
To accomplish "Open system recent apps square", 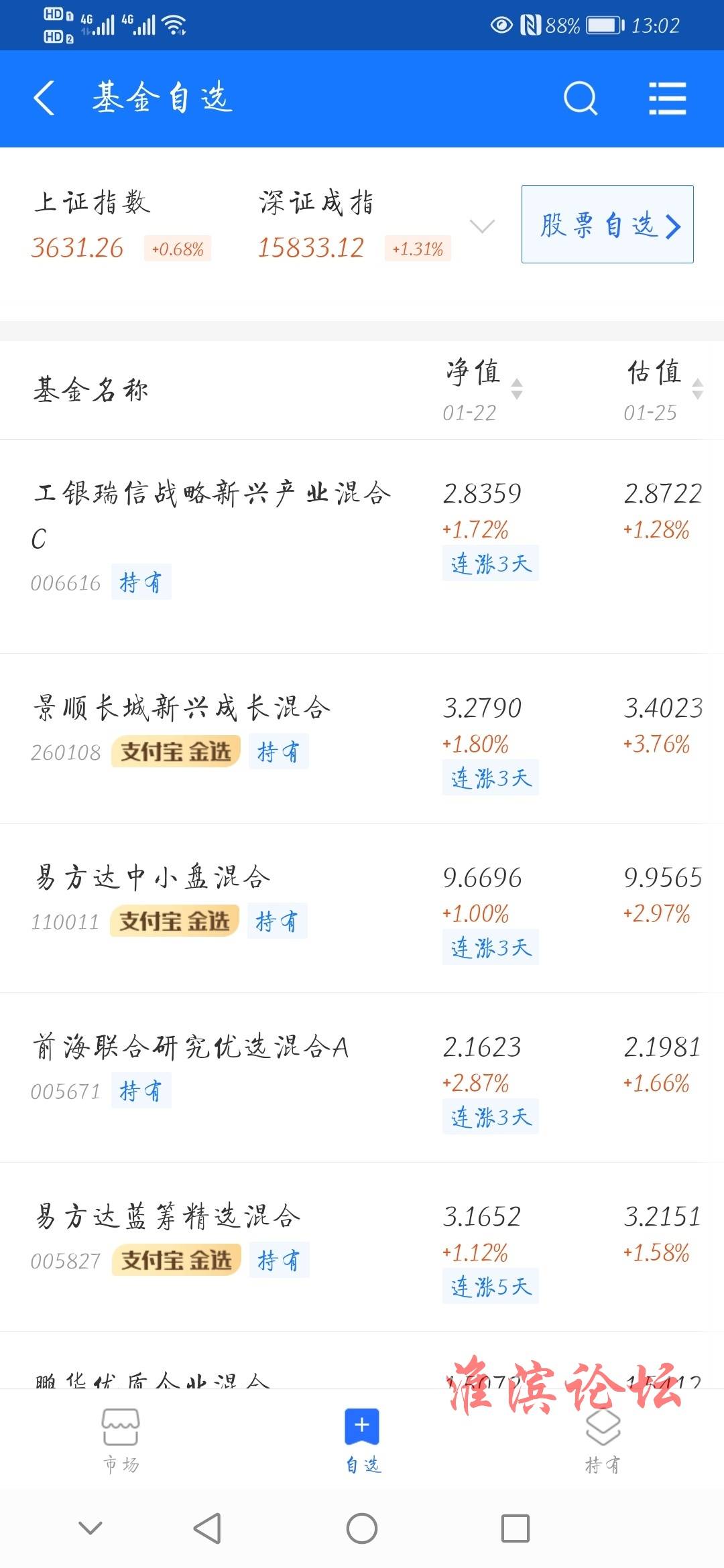I will (516, 1528).
